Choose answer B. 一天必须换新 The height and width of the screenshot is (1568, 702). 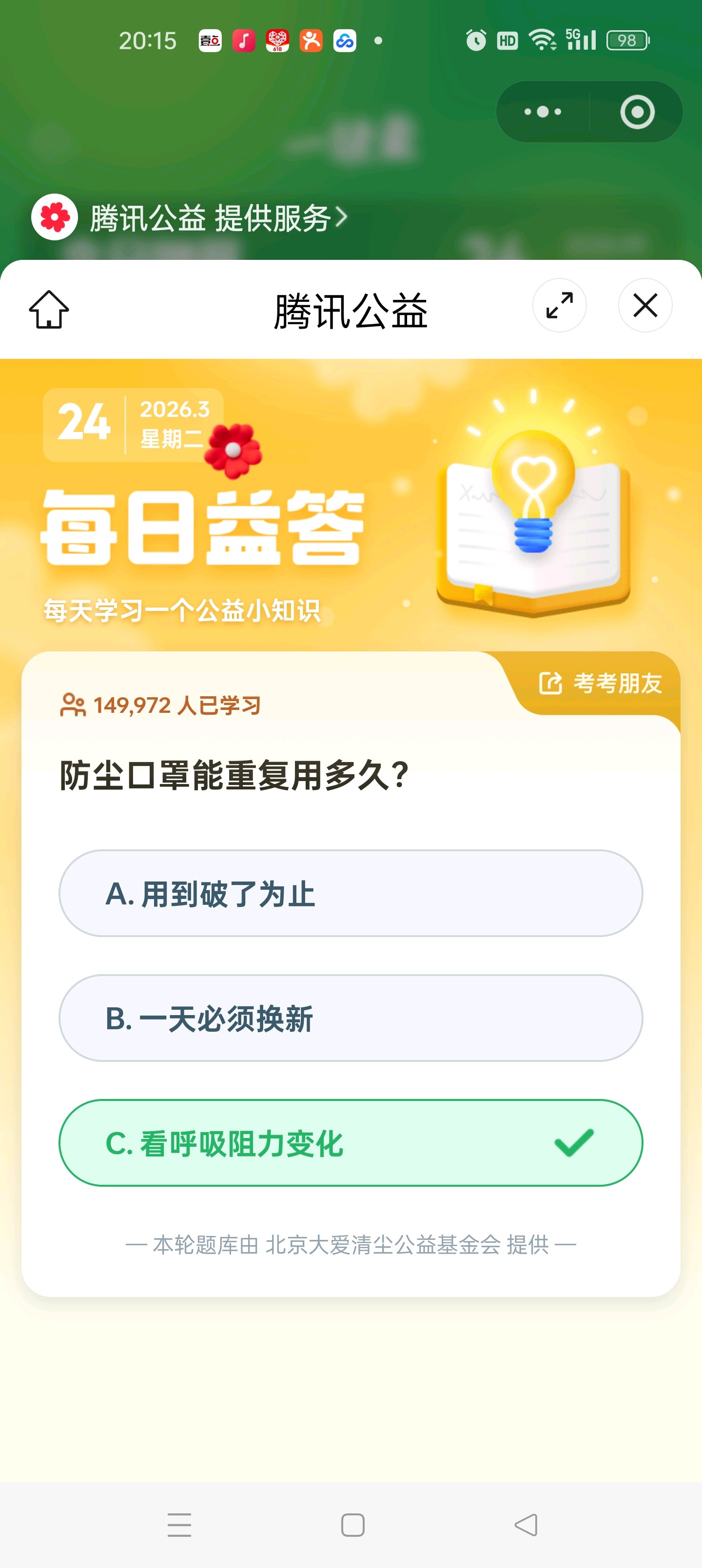(351, 1019)
